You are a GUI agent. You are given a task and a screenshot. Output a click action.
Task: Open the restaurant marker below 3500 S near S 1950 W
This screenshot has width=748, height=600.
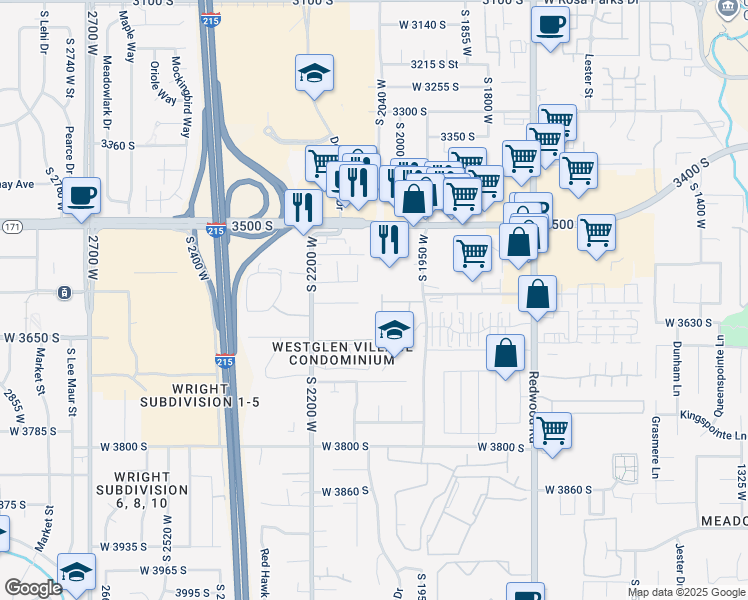click(x=389, y=240)
